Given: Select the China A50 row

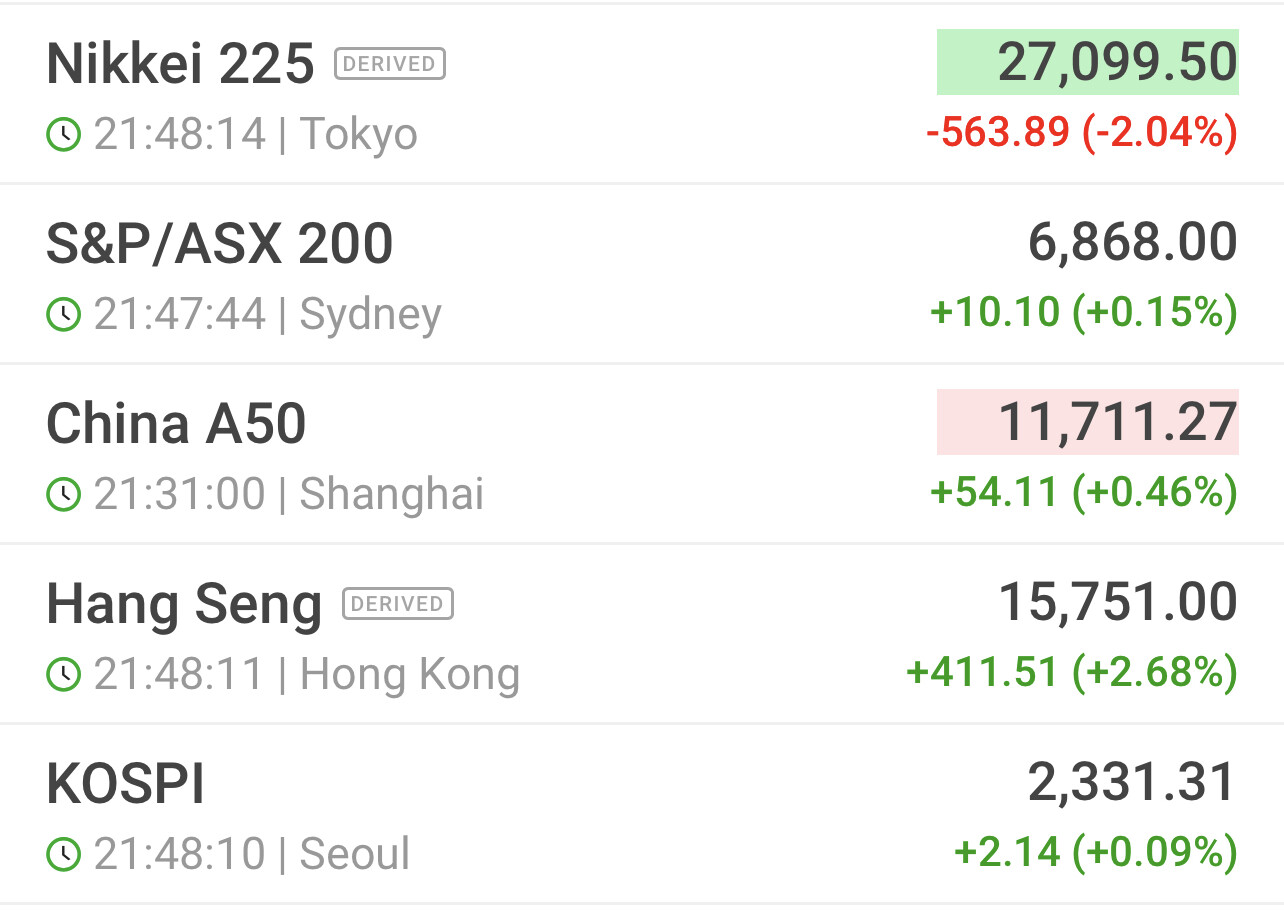Looking at the screenshot, I should pos(176,424).
